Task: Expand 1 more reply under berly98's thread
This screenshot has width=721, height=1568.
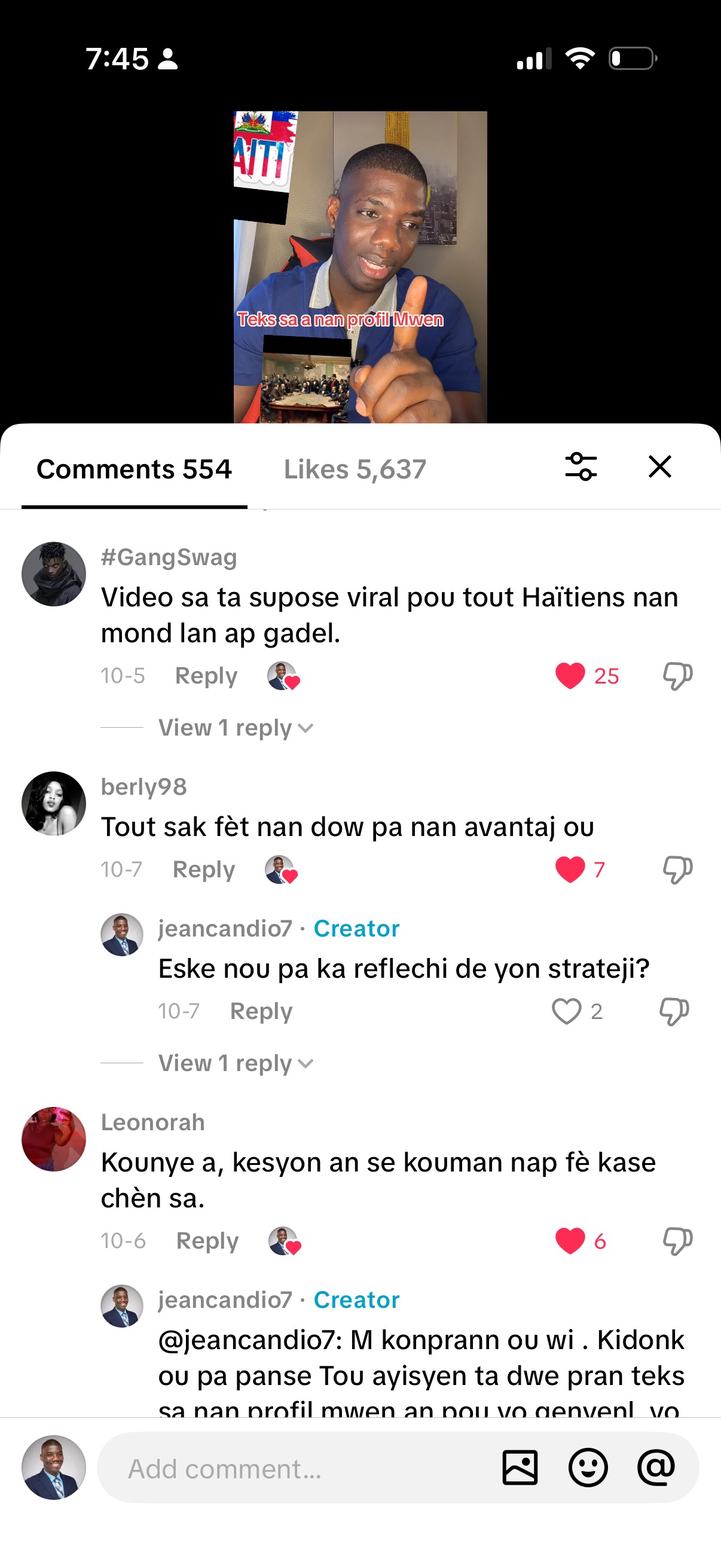Action: [x=236, y=1063]
